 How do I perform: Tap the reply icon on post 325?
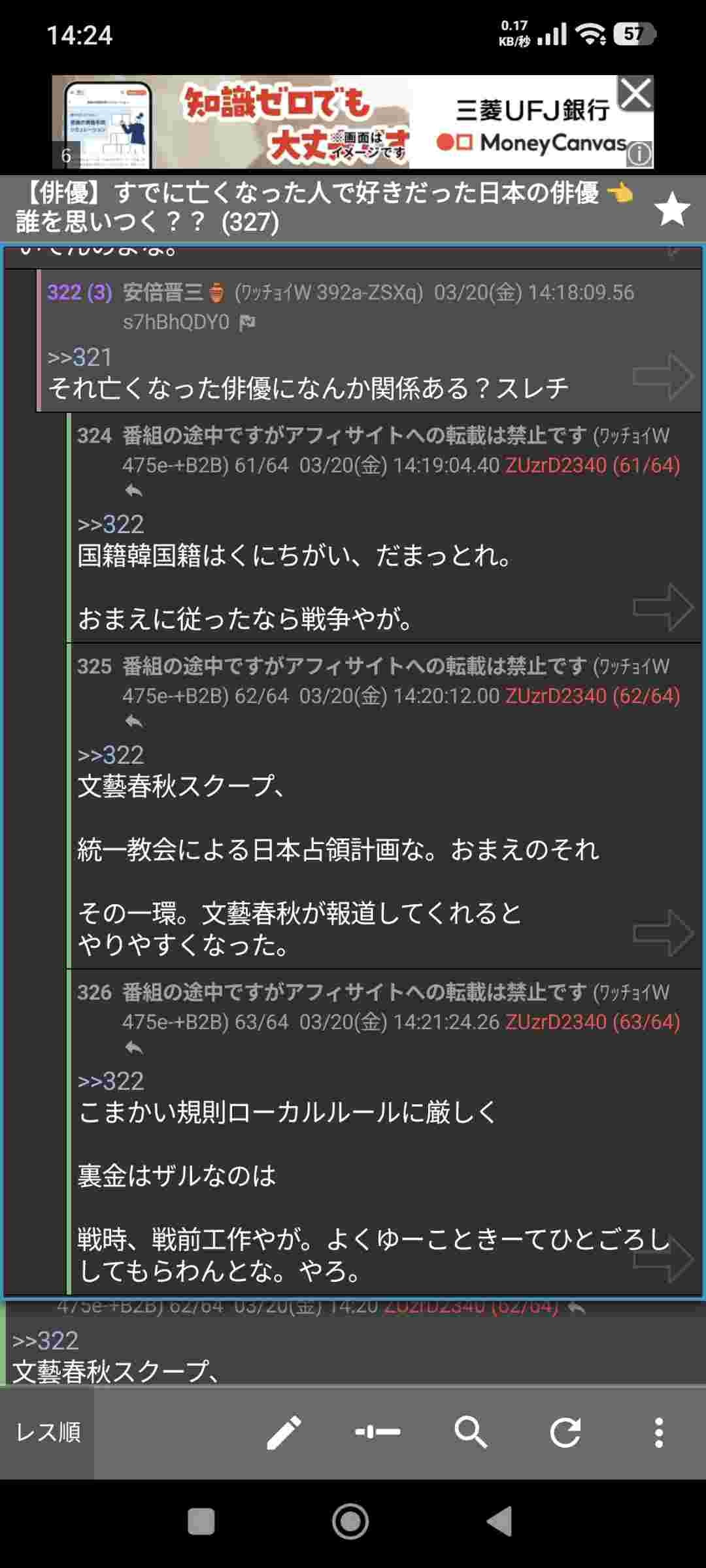click(x=134, y=721)
